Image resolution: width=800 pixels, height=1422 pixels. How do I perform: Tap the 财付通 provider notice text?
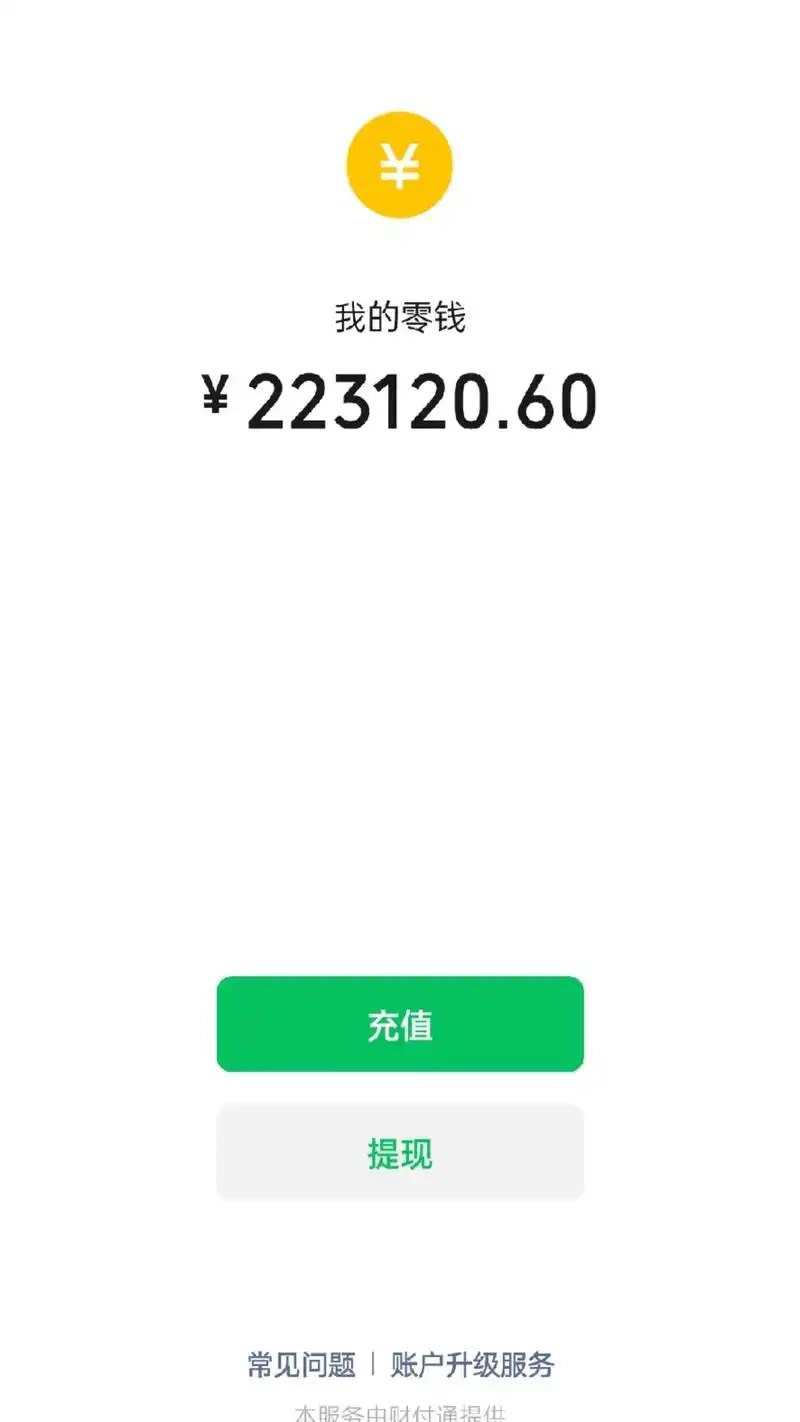[400, 1412]
